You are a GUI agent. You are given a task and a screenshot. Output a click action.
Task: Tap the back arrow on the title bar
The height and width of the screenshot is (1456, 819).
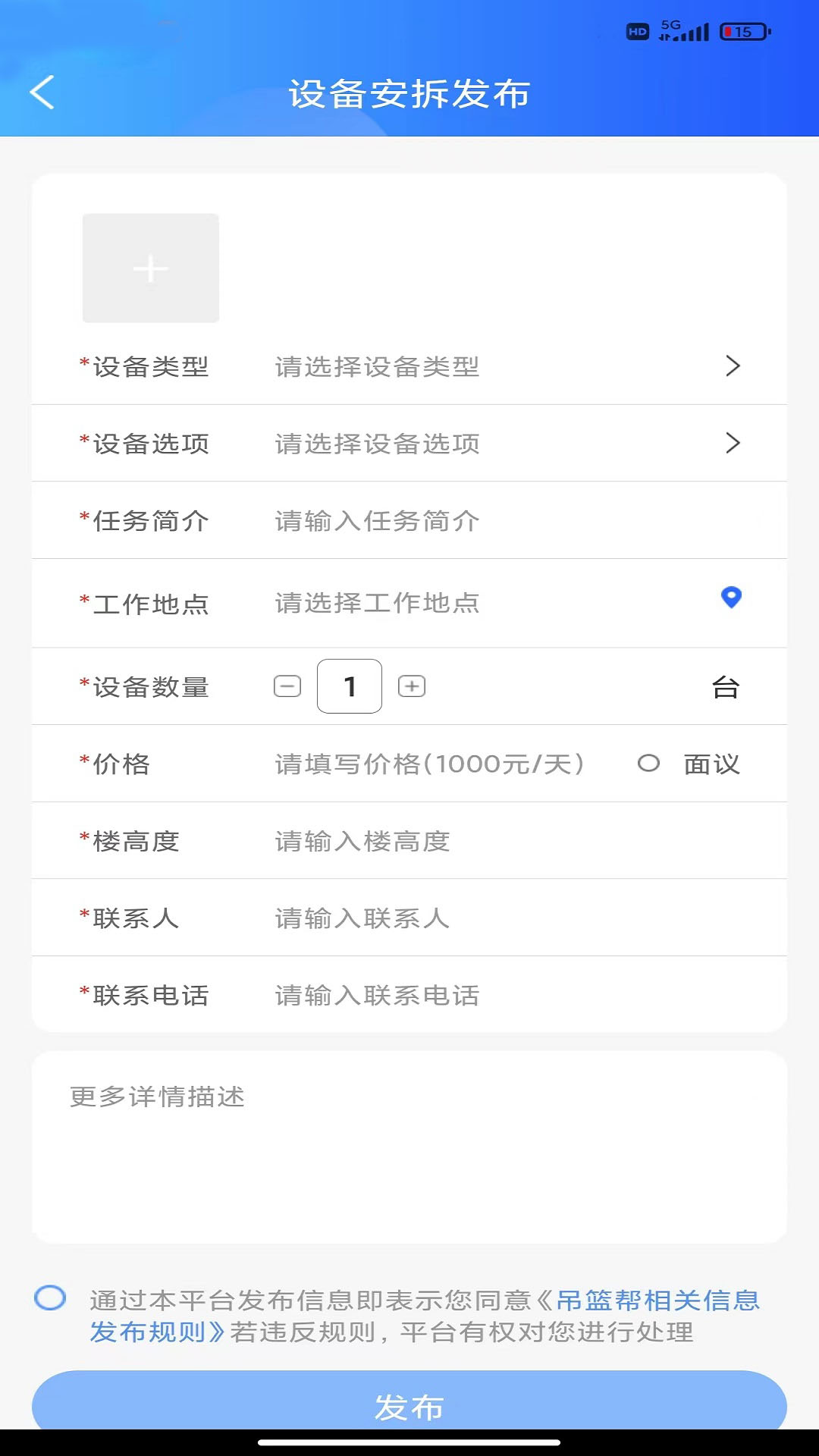coord(42,93)
